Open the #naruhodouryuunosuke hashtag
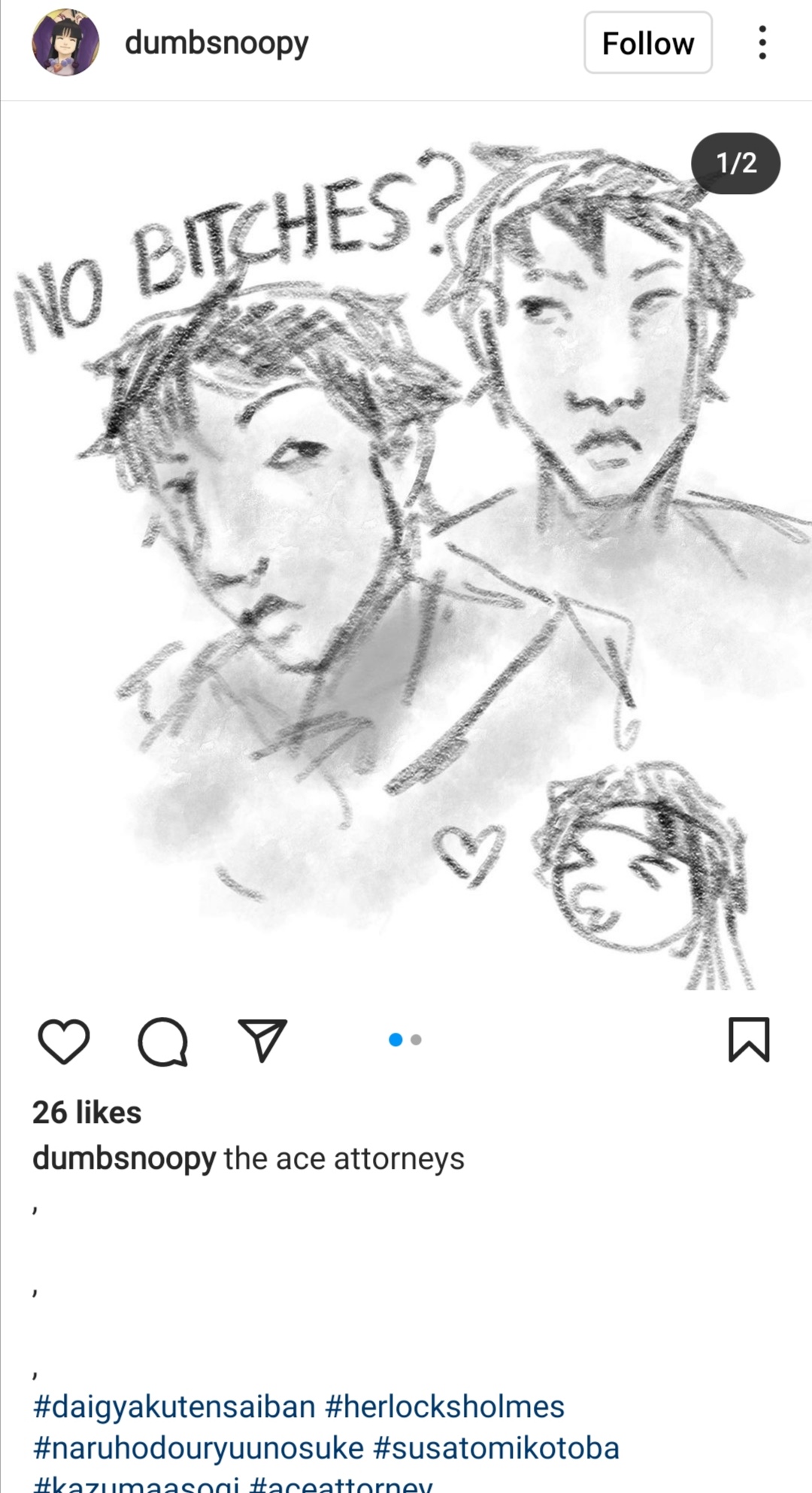The image size is (812, 1493). pyautogui.click(x=198, y=1448)
